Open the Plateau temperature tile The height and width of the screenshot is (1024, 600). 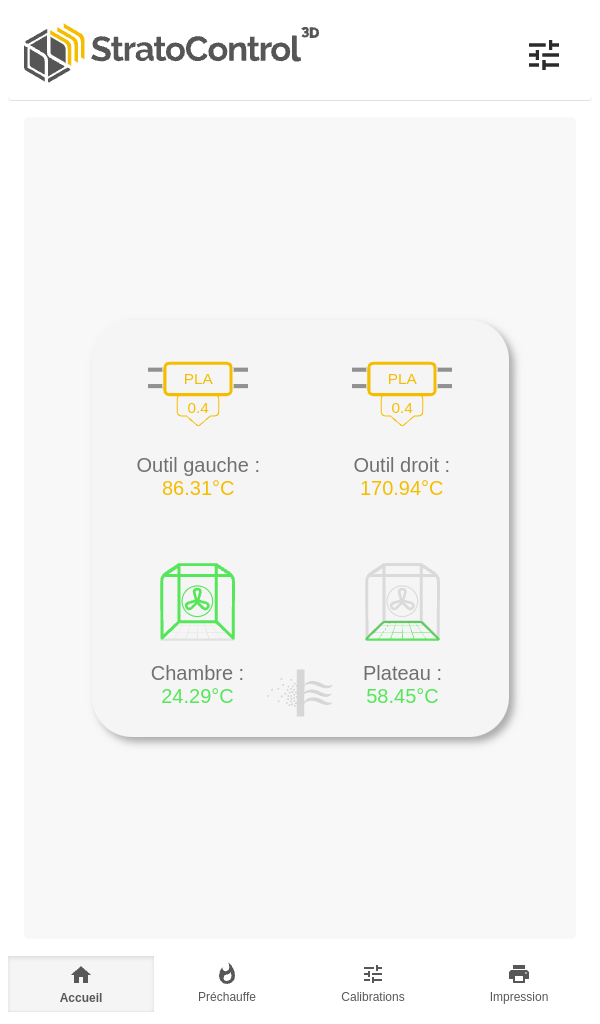click(x=402, y=633)
